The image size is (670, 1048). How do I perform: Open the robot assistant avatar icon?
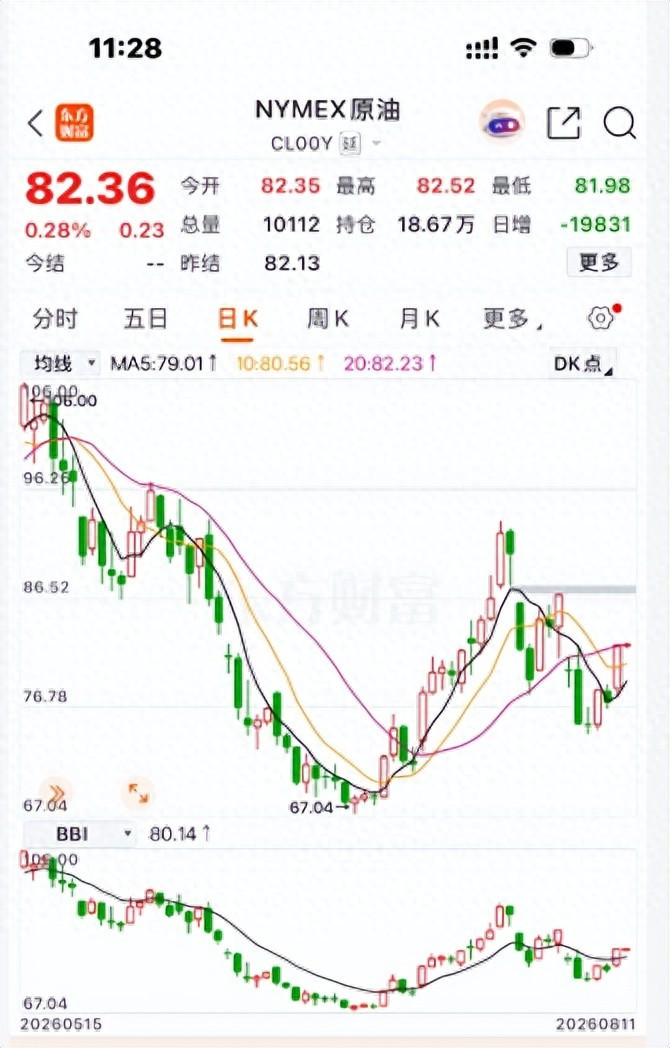click(x=503, y=124)
